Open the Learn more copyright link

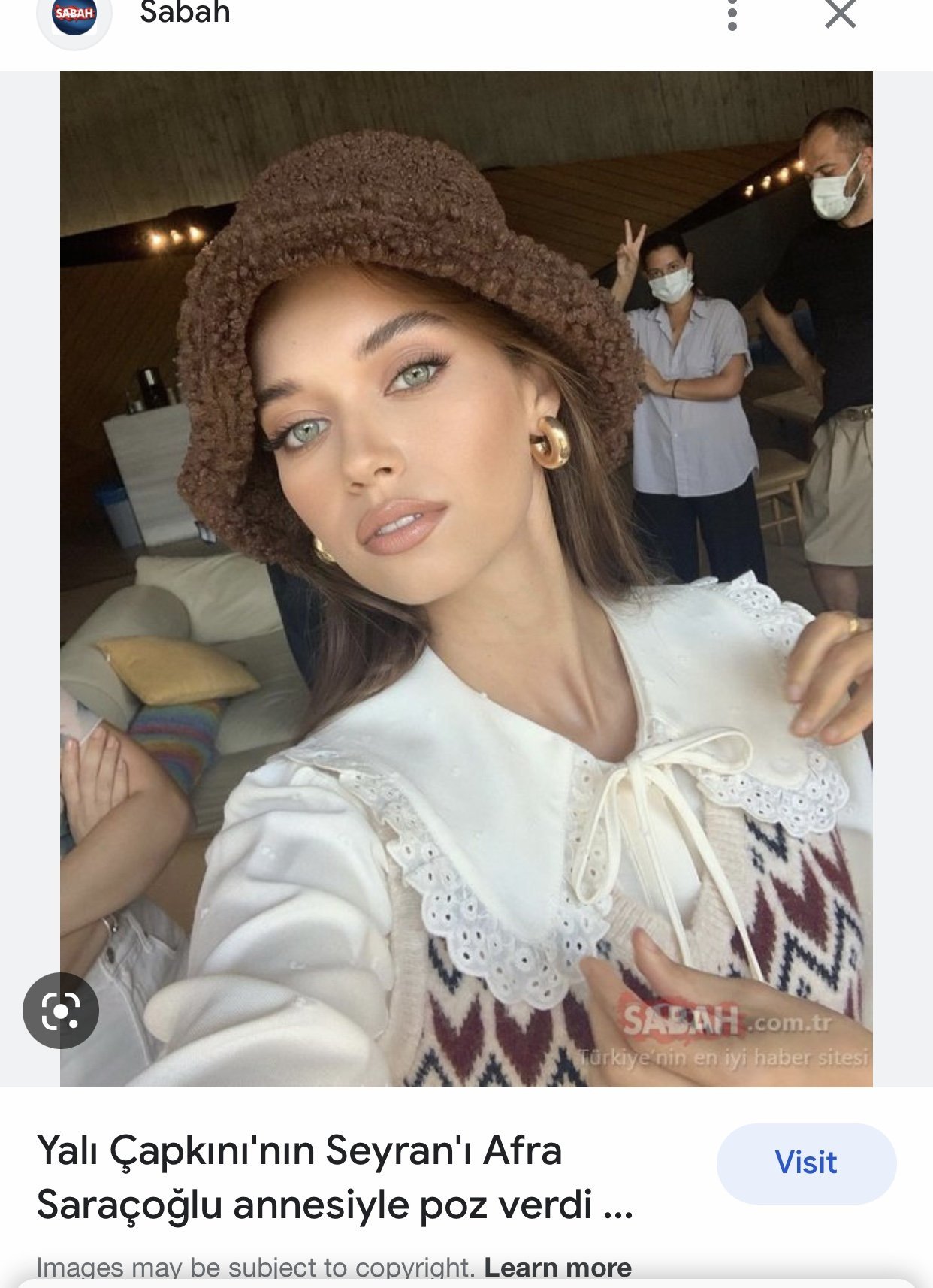point(557,1268)
